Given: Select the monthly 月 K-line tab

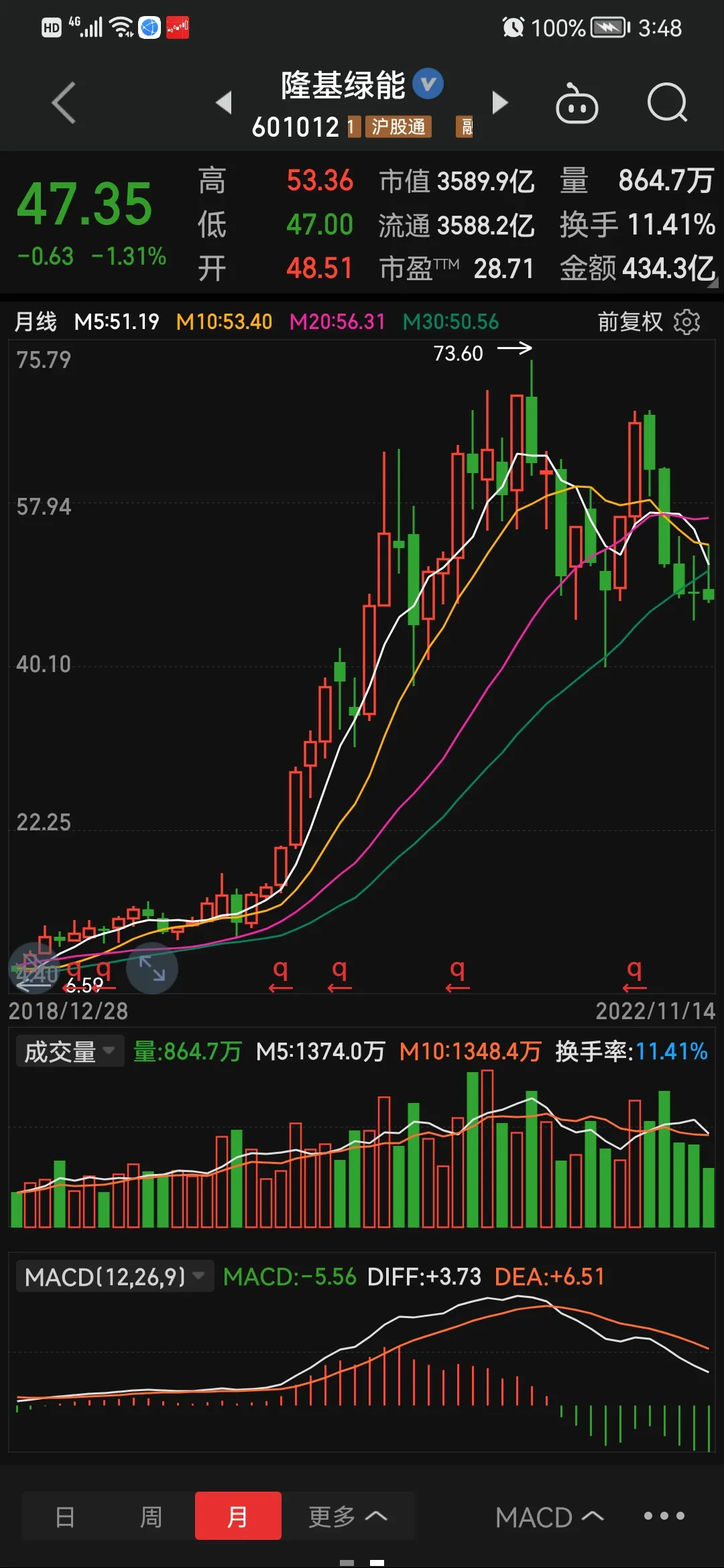Looking at the screenshot, I should click(238, 1516).
